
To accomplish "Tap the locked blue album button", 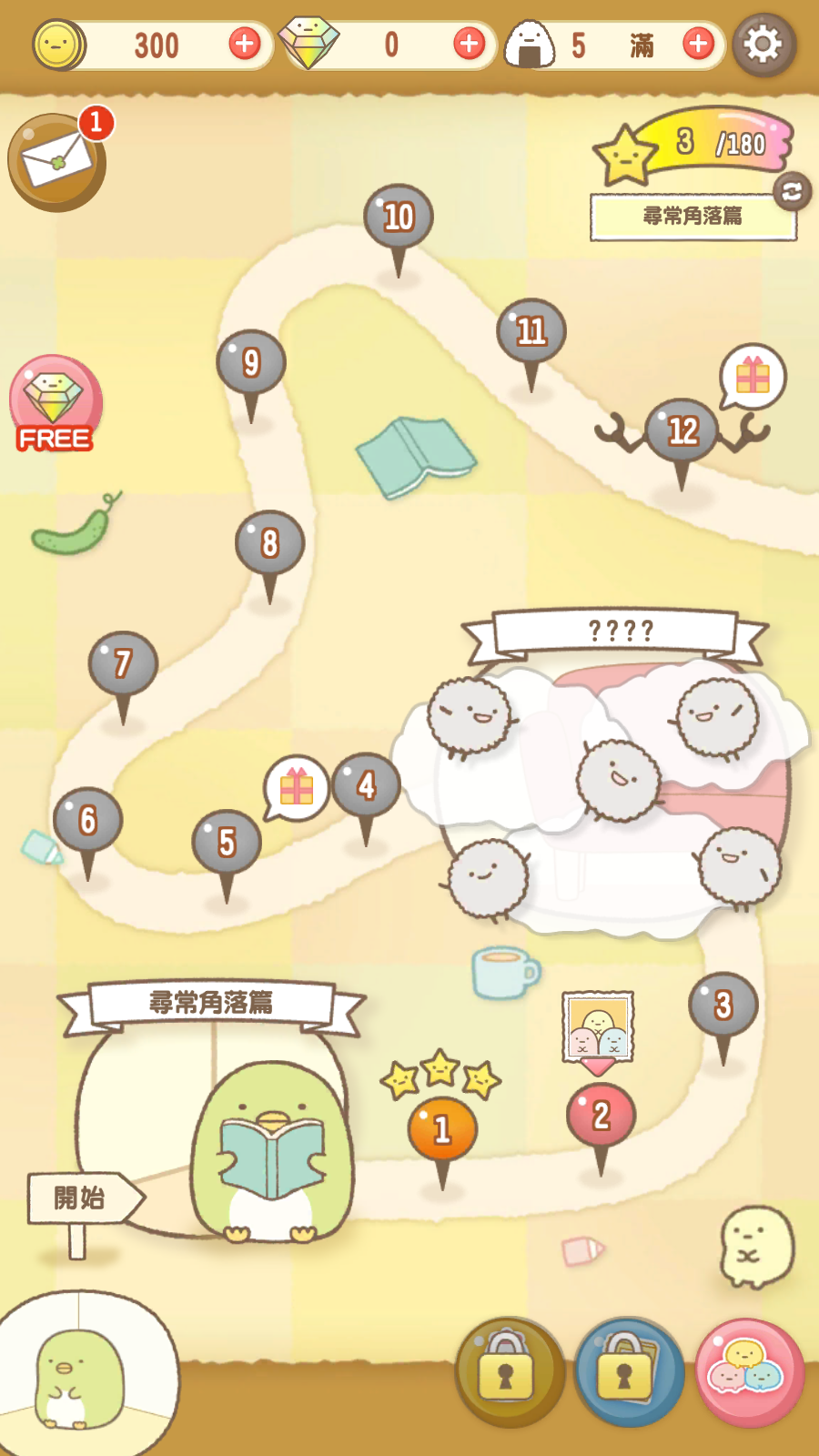I will [628, 1372].
